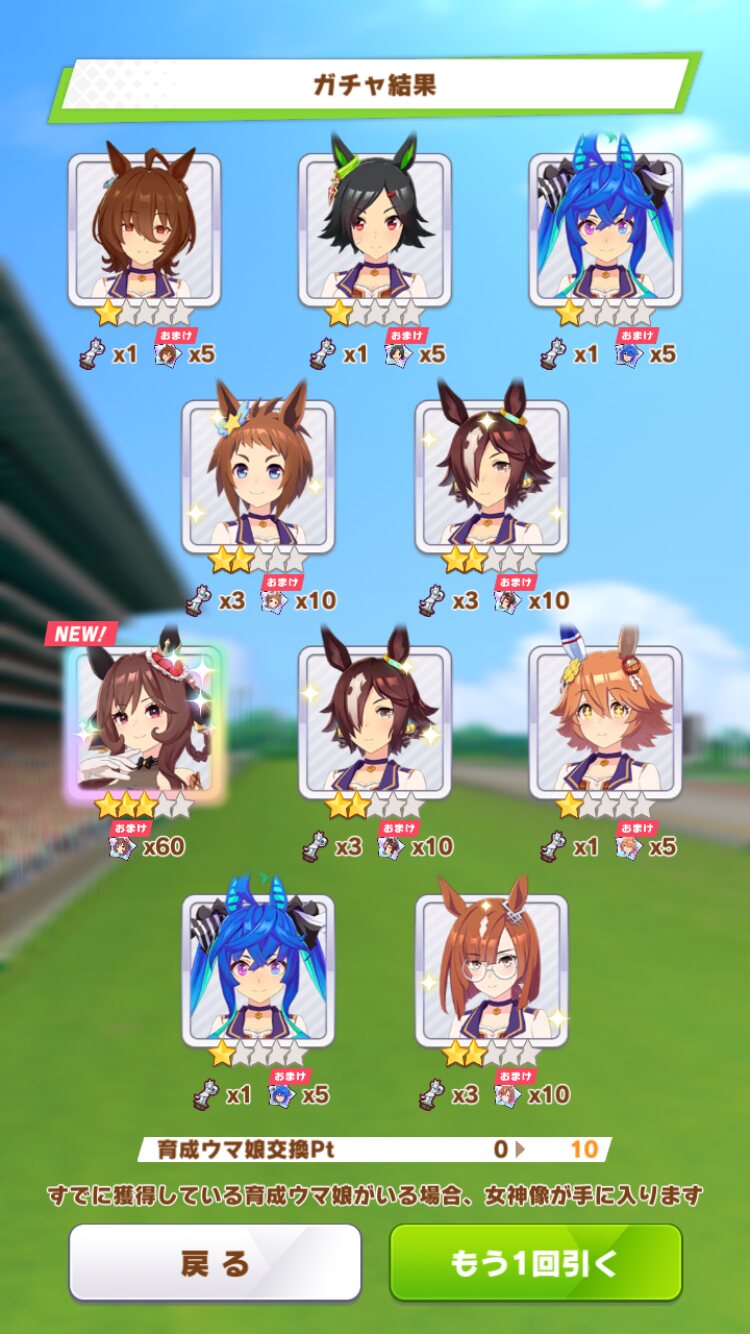The height and width of the screenshot is (1334, 750).
Task: View the glasses-wearing two-star character card
Action: click(x=492, y=970)
